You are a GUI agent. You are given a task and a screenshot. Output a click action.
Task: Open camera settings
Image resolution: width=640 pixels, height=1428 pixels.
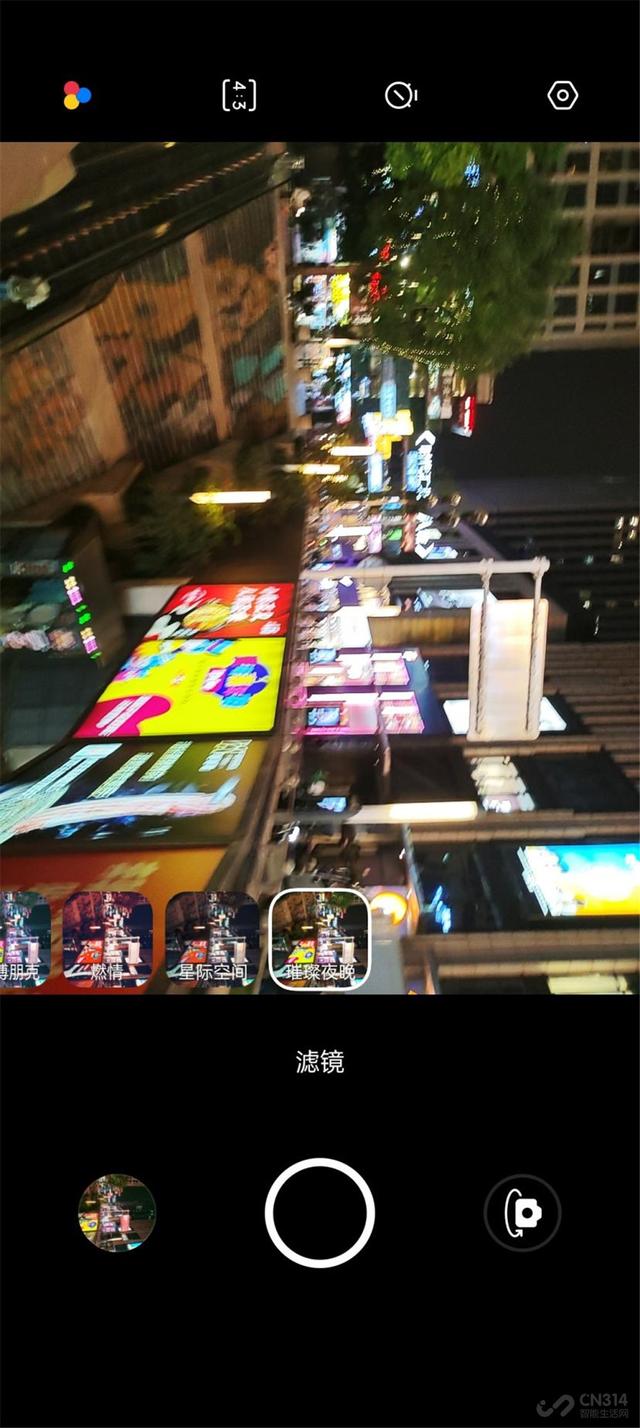click(x=563, y=95)
